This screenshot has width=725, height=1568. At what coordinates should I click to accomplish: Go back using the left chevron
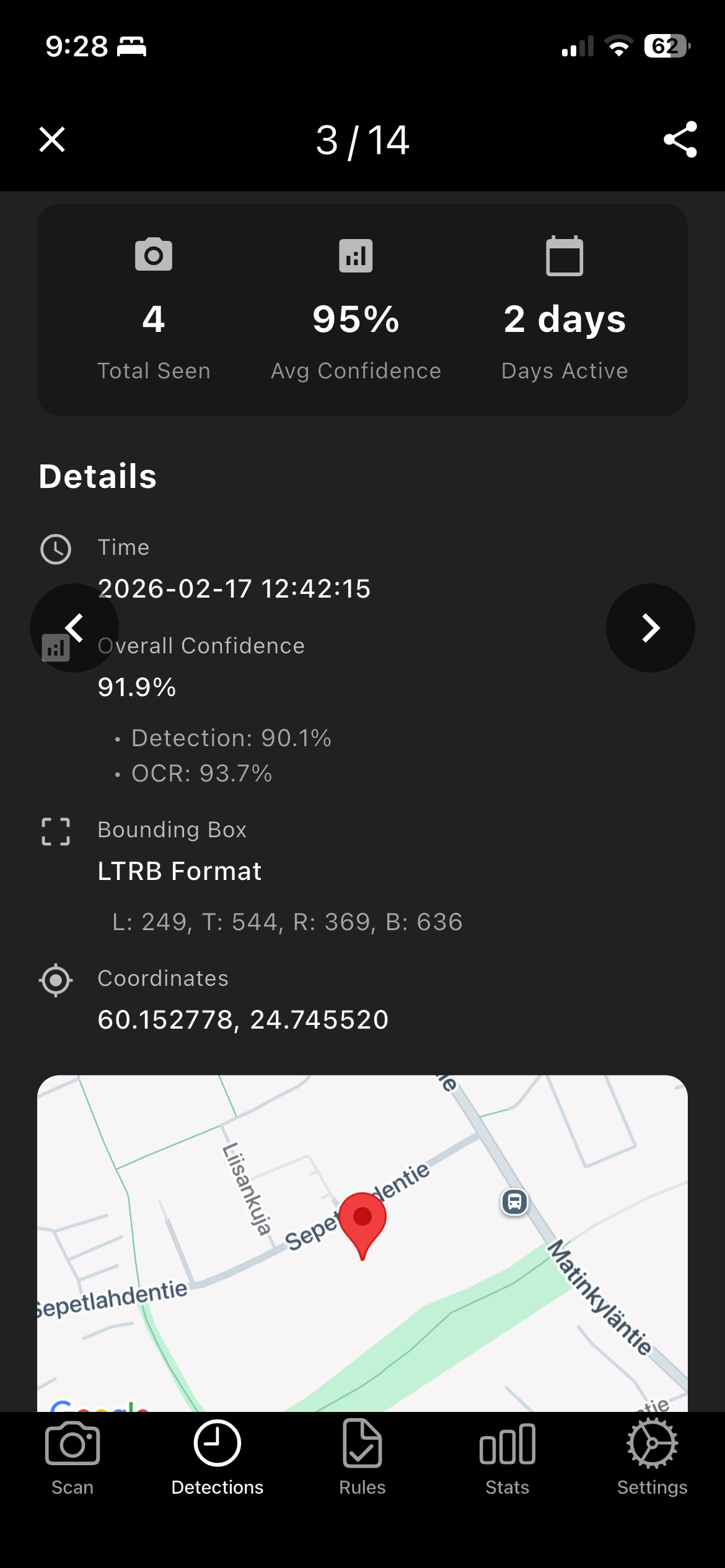click(75, 627)
